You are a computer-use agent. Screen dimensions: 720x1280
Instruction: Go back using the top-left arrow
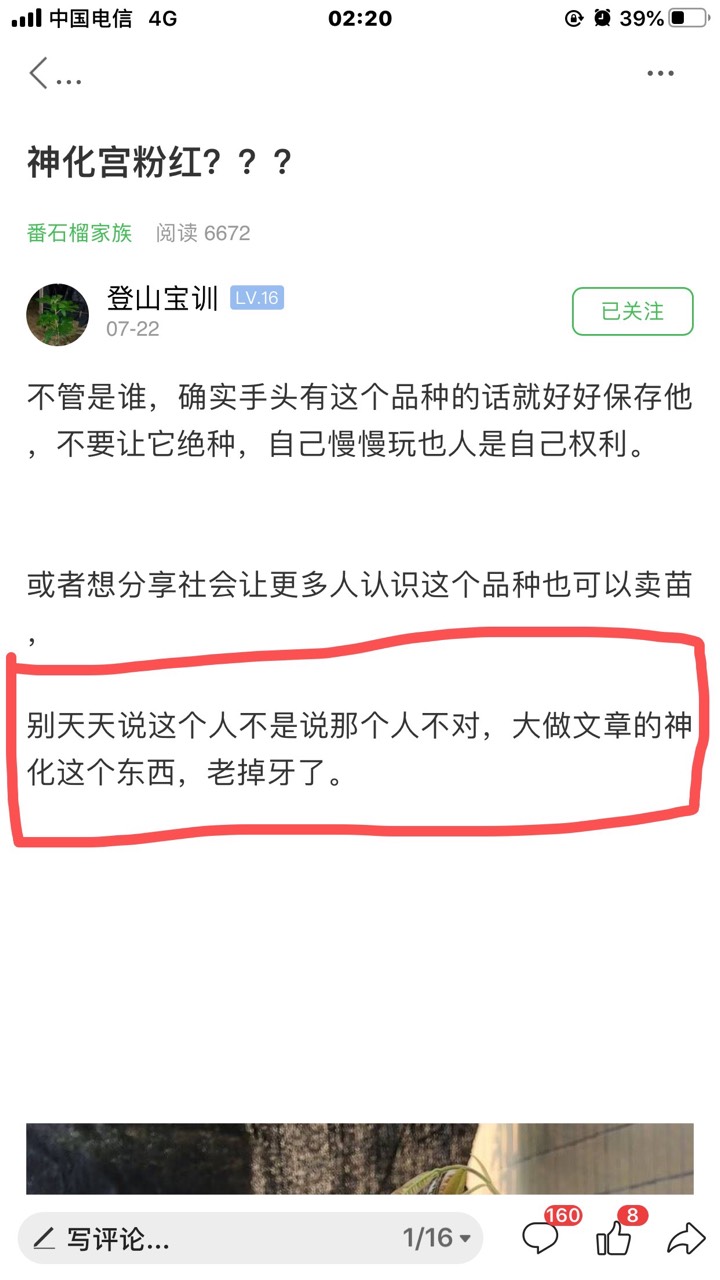(x=39, y=73)
